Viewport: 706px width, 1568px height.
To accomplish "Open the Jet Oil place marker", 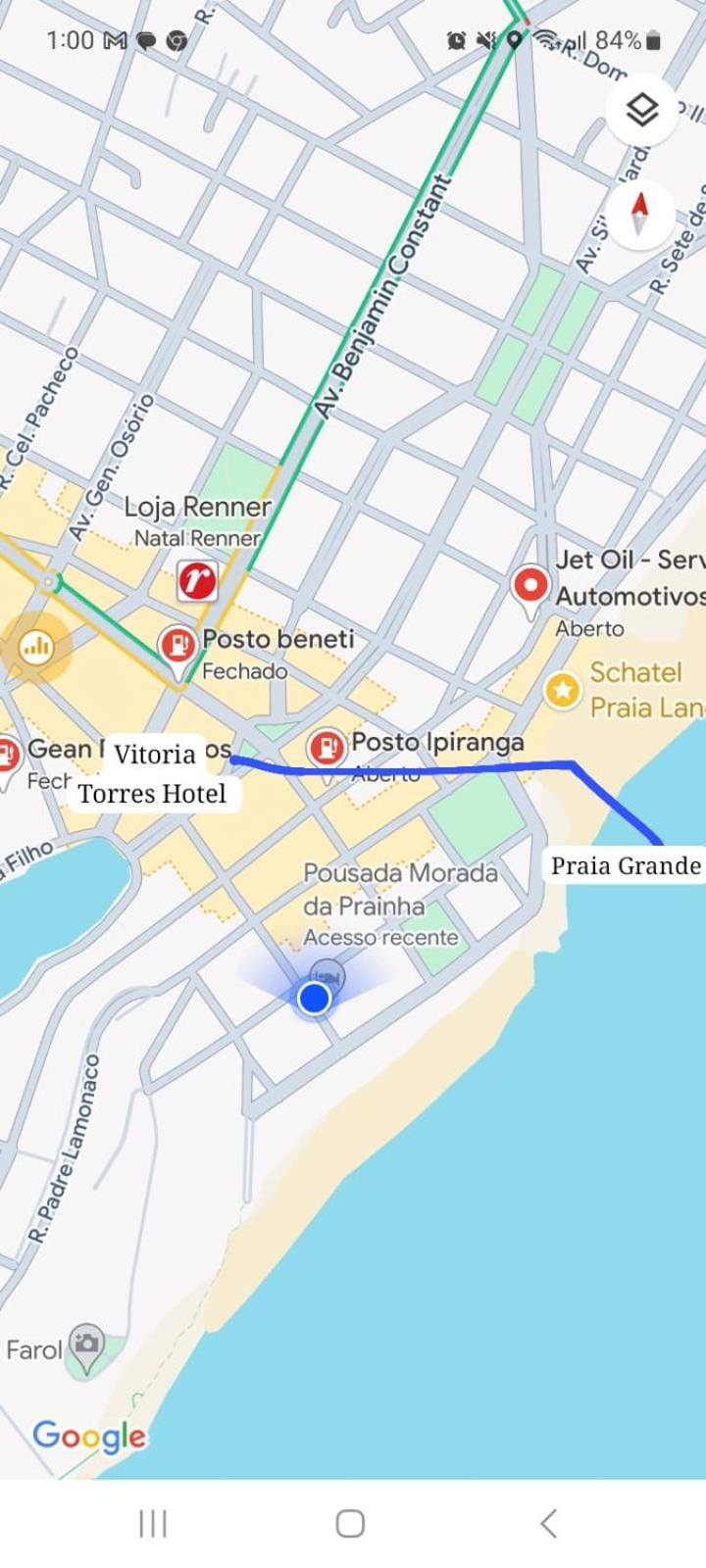I will [x=530, y=588].
